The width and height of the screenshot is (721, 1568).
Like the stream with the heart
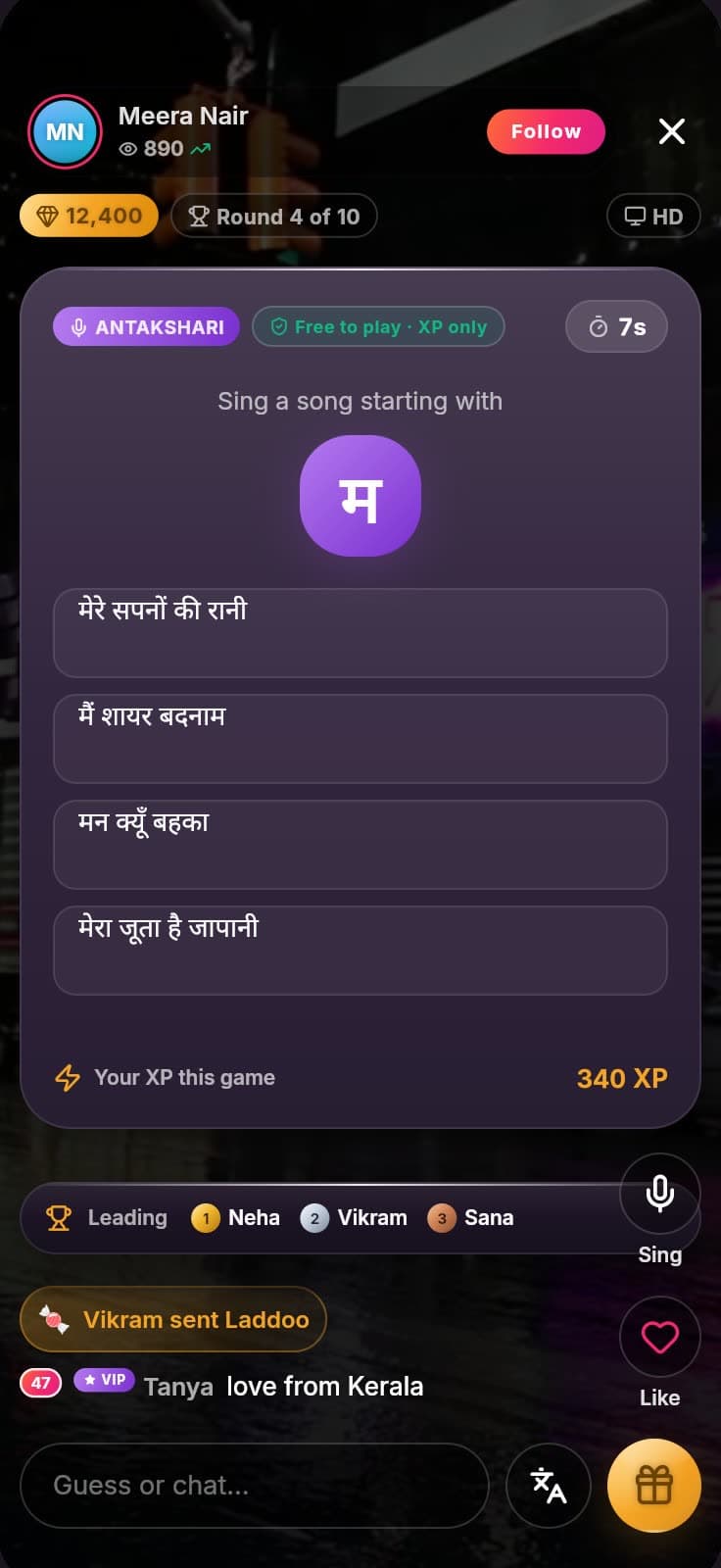point(660,1337)
